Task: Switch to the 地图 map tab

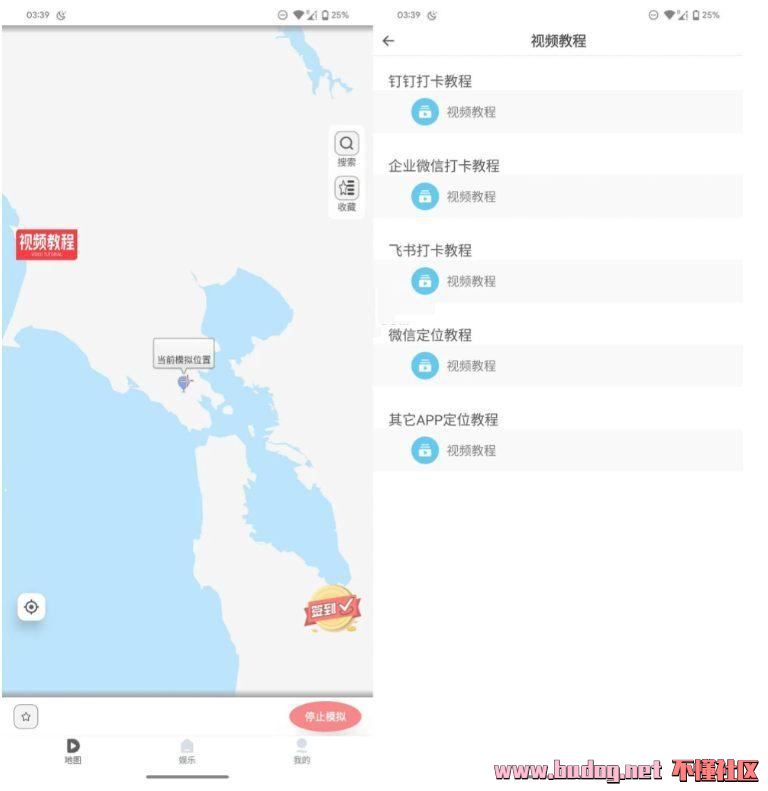Action: tap(73, 751)
